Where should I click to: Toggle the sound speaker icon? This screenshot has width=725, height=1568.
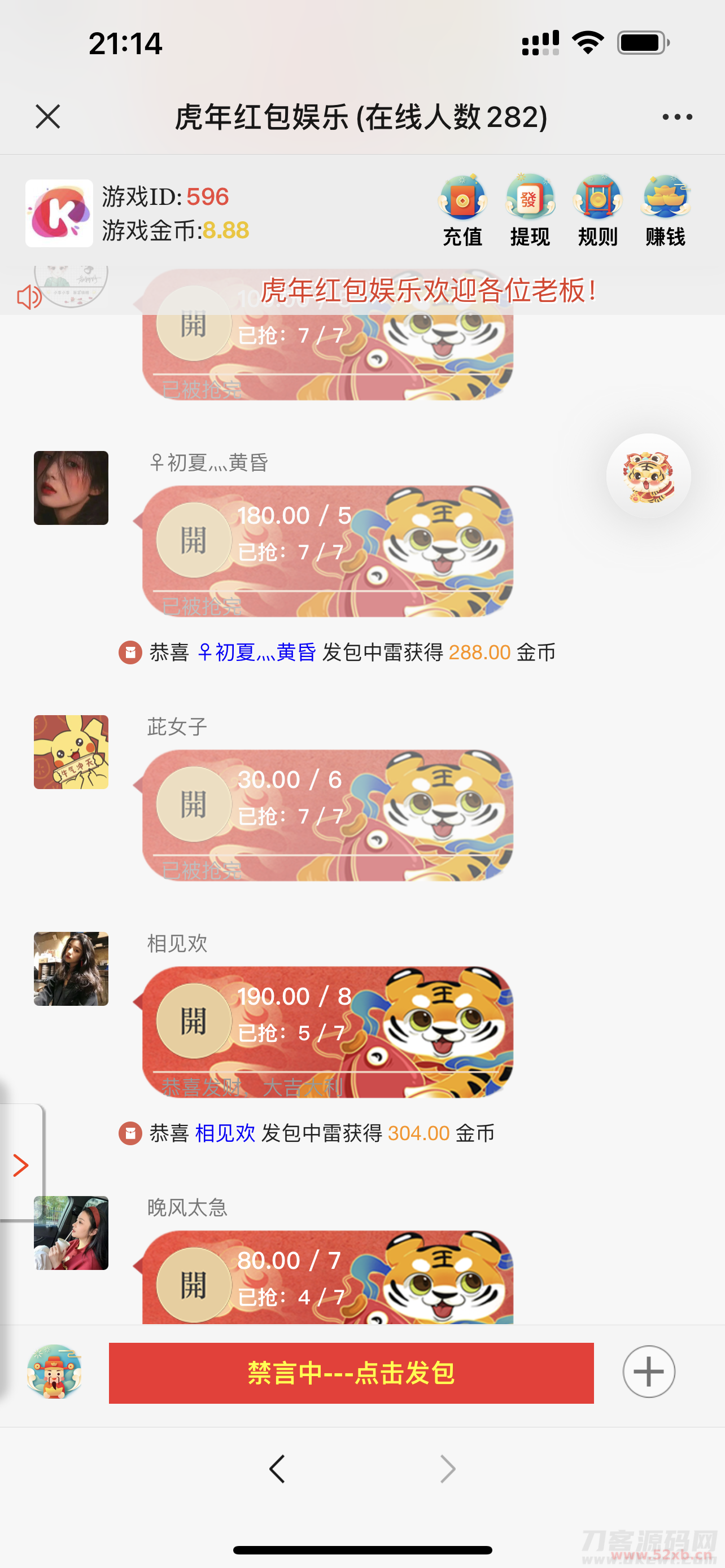(x=29, y=297)
